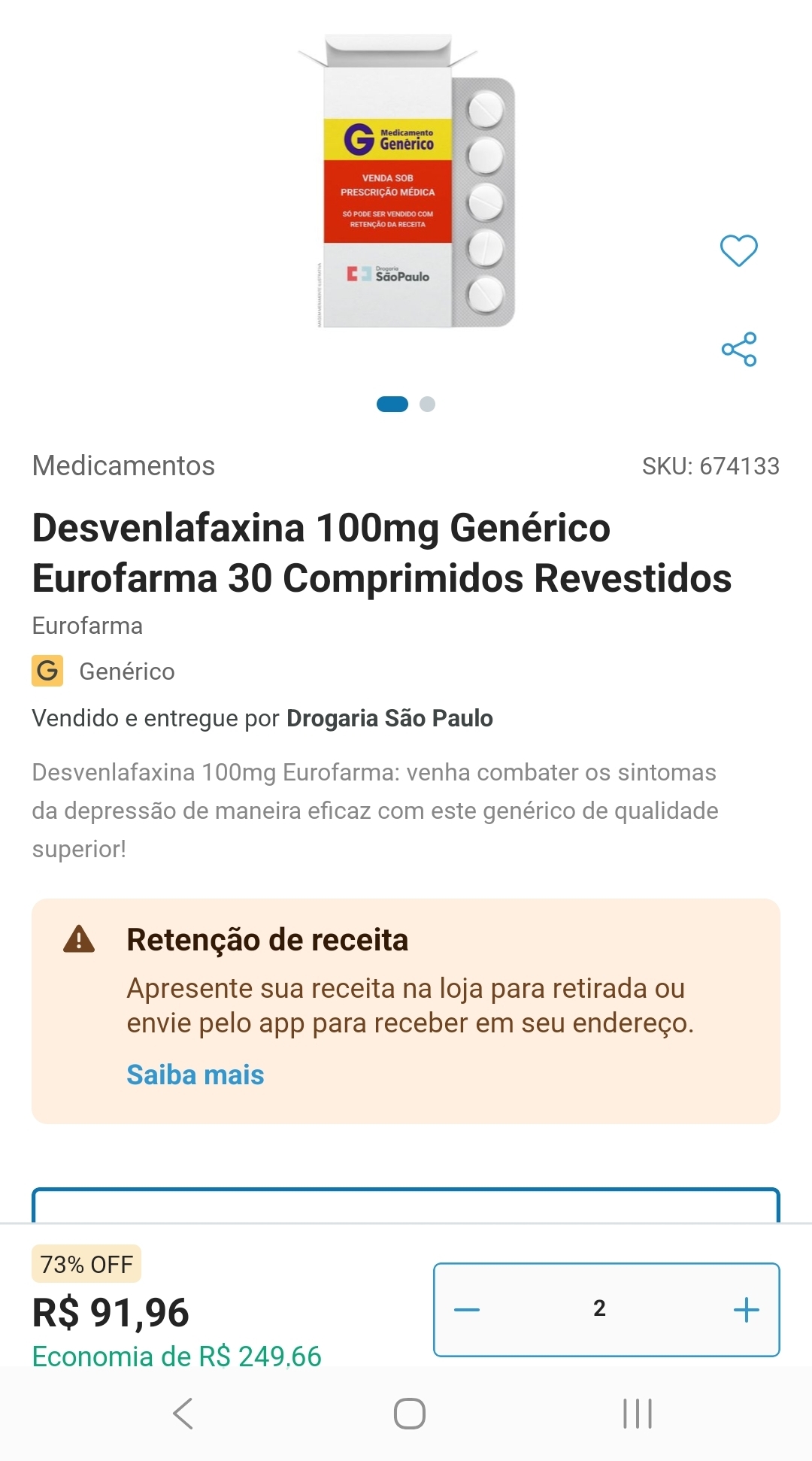Decrease quantity with the minus button
The height and width of the screenshot is (1461, 812).
tap(467, 1310)
